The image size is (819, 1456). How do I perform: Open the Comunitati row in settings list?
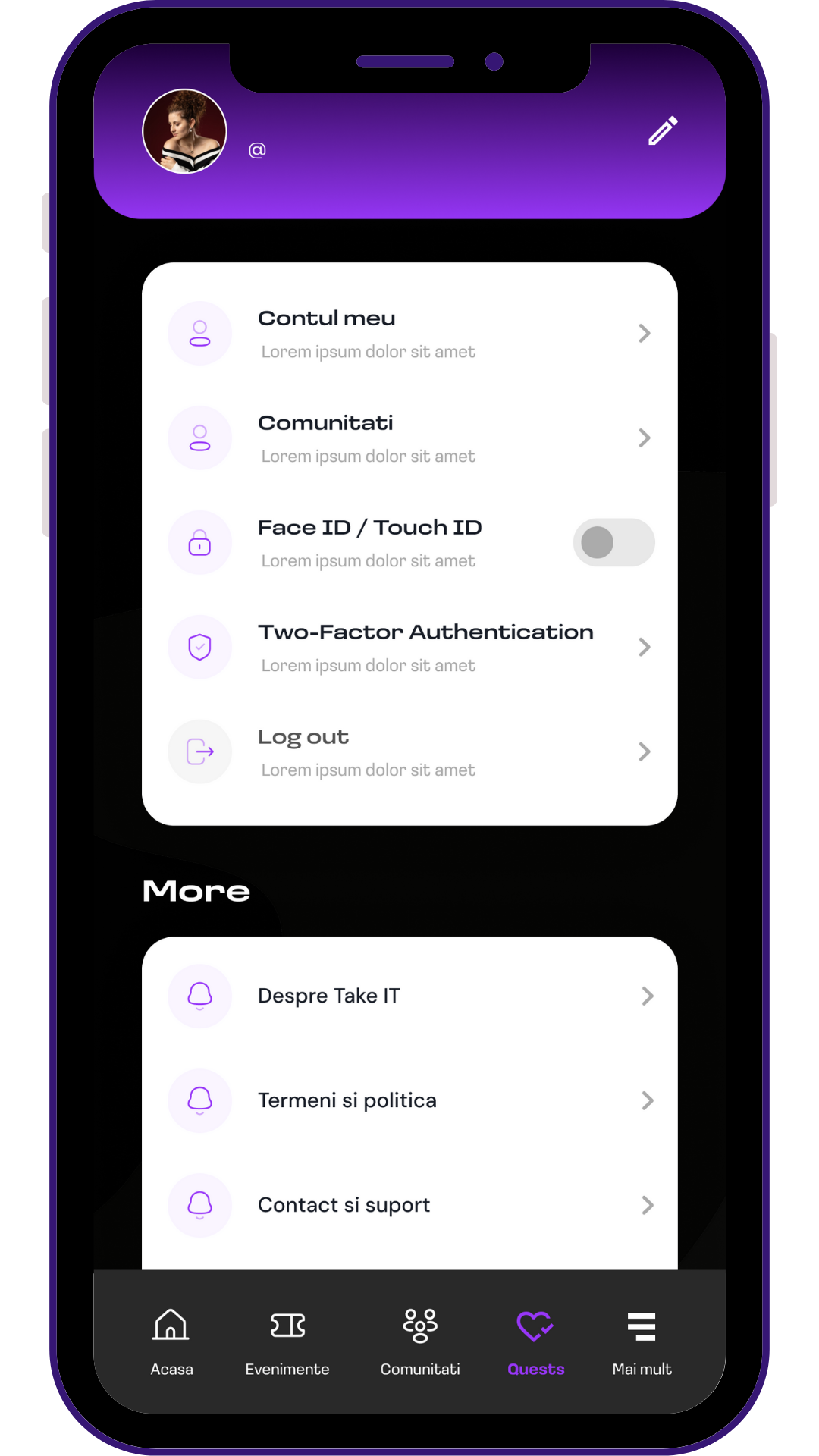click(x=409, y=438)
